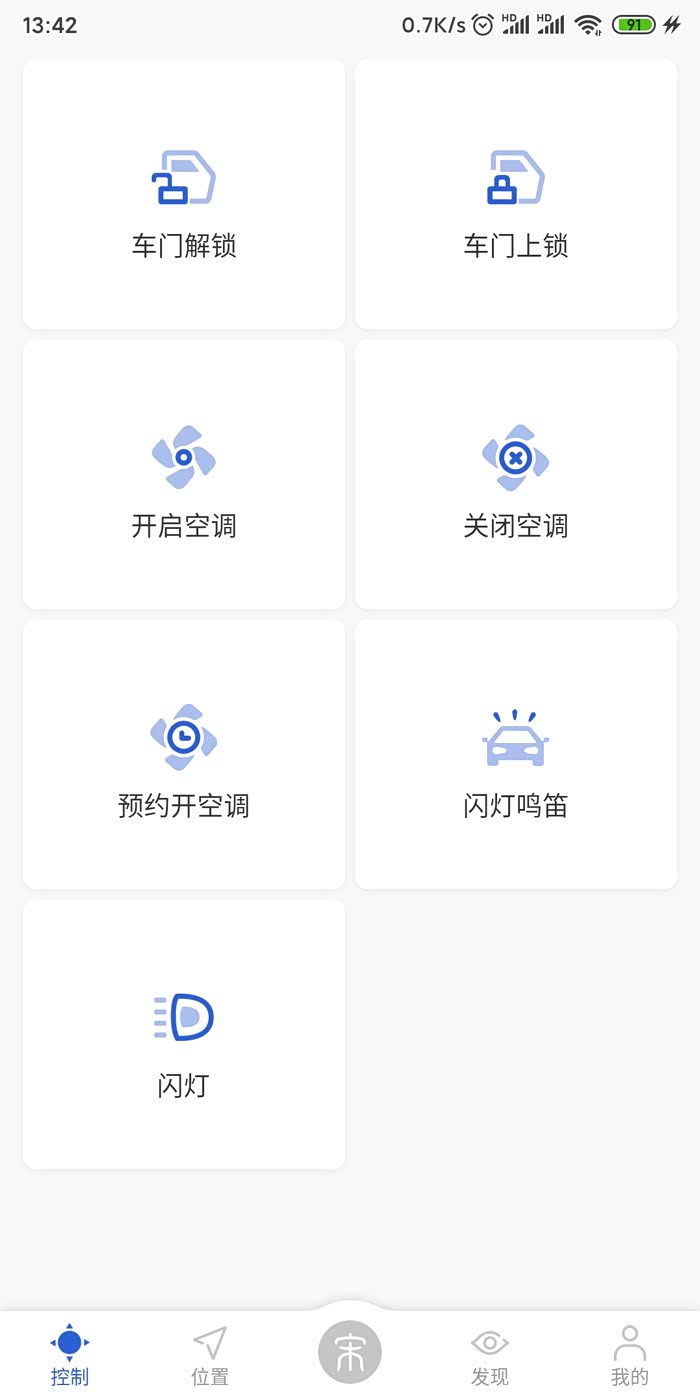Switch to the 位置 location tab
The image size is (700, 1400).
[210, 1356]
